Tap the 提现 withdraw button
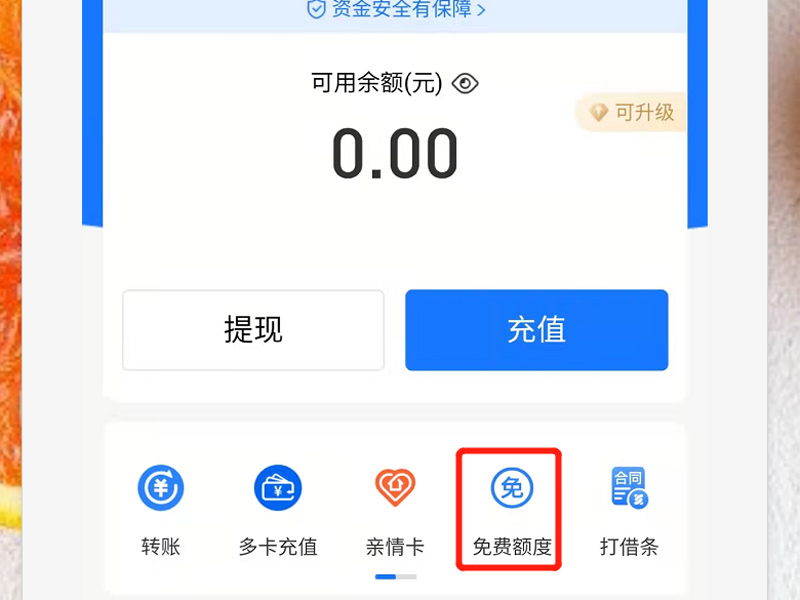Image resolution: width=800 pixels, height=600 pixels. [x=253, y=330]
